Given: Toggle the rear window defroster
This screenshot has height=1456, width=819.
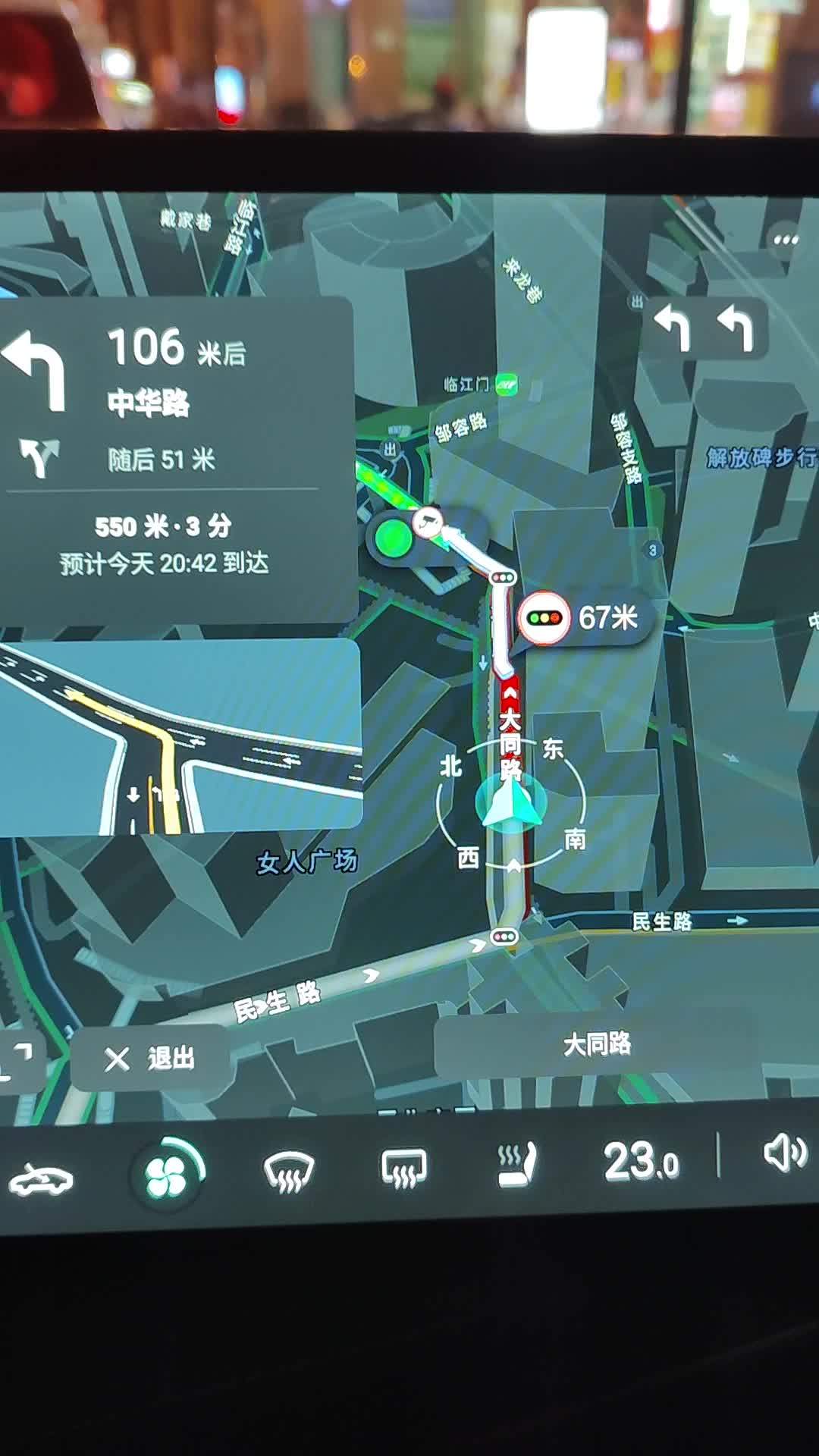Looking at the screenshot, I should (403, 1169).
